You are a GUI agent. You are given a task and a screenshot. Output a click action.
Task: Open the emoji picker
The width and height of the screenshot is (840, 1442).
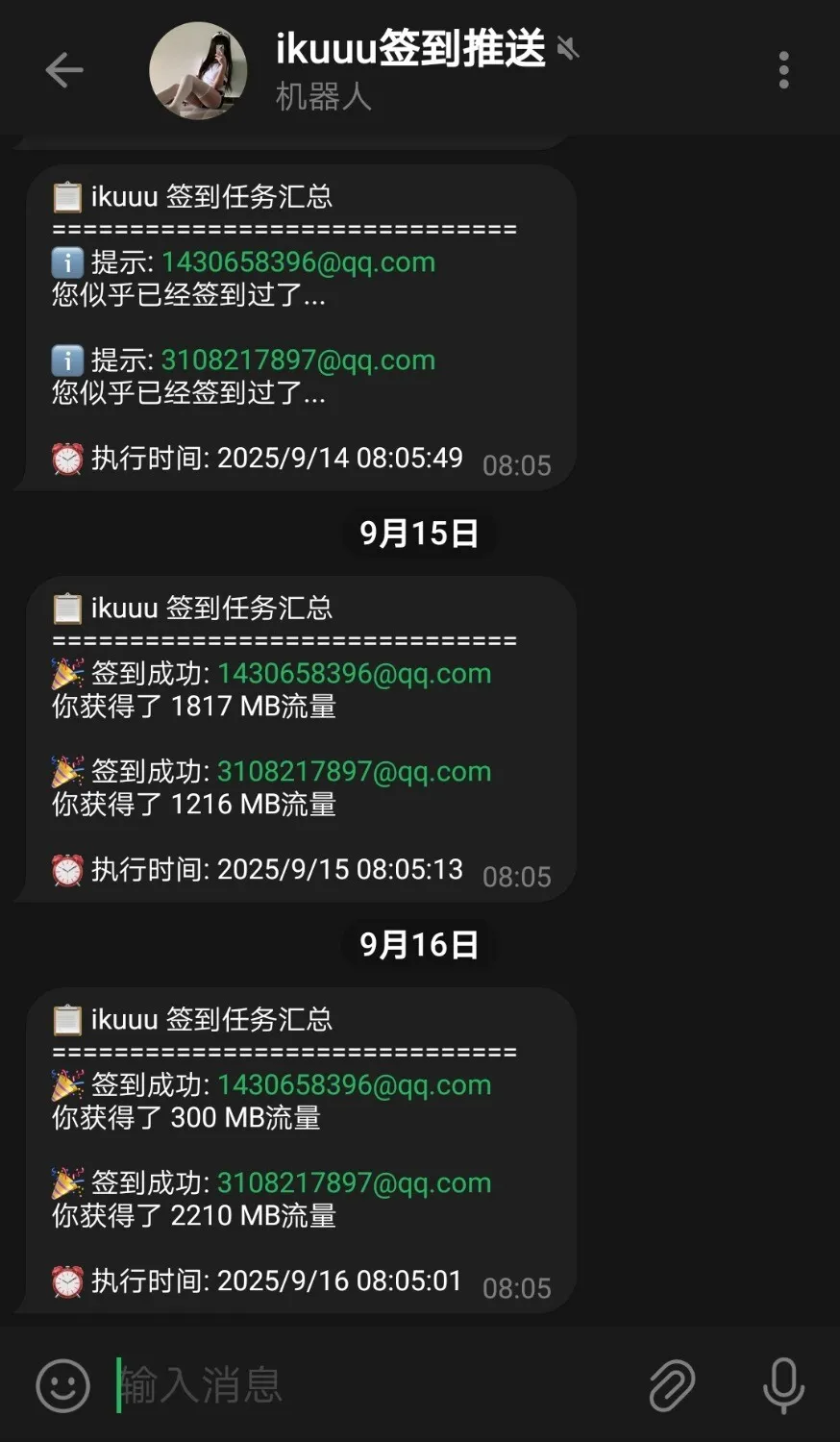[x=62, y=1385]
